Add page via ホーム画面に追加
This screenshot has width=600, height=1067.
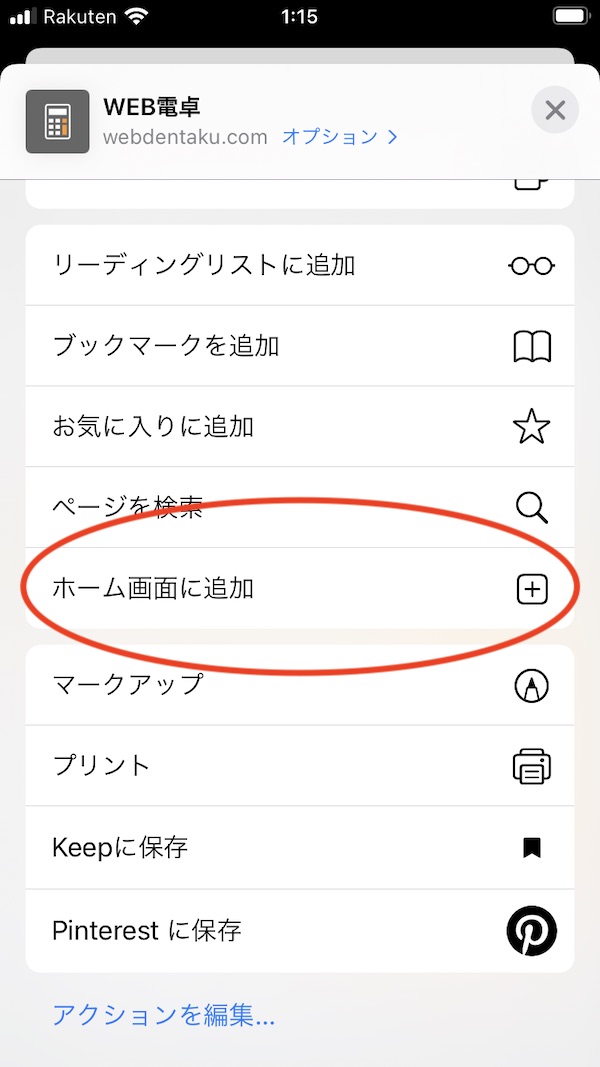[x=300, y=589]
